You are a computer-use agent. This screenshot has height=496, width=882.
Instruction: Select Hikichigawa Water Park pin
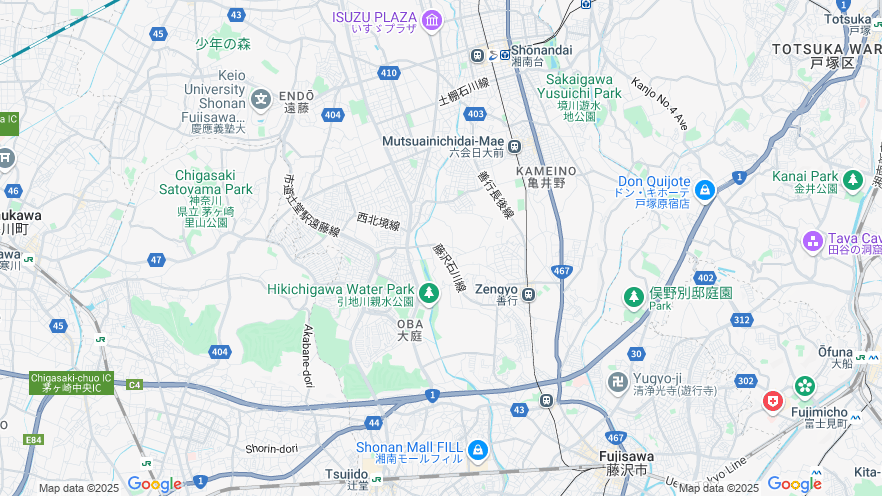pos(428,292)
